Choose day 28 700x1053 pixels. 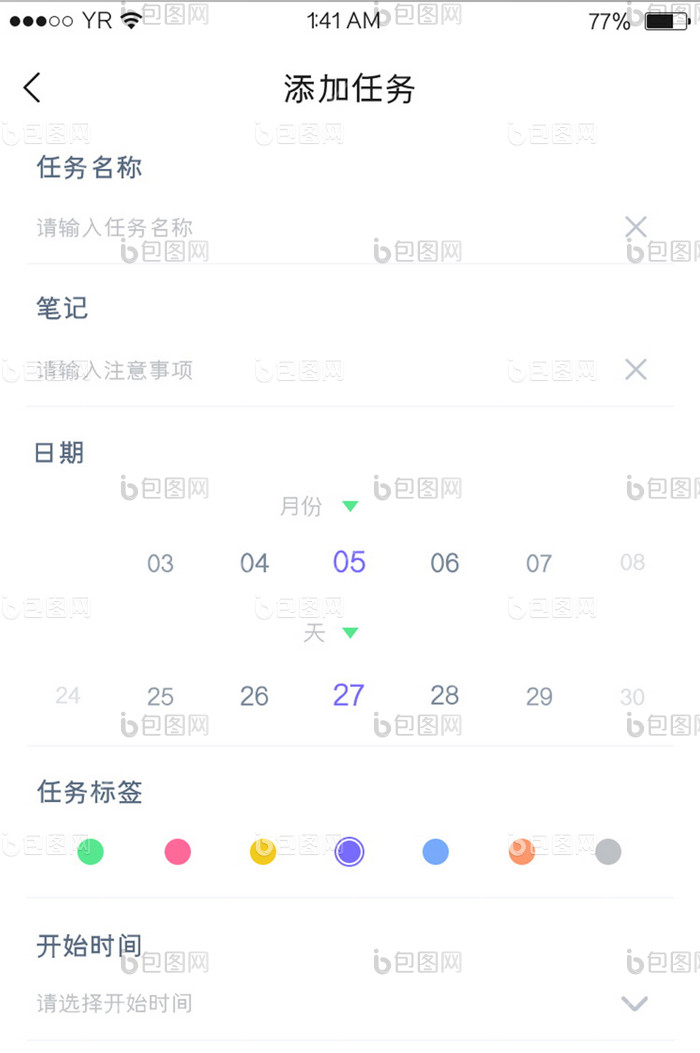pyautogui.click(x=444, y=695)
